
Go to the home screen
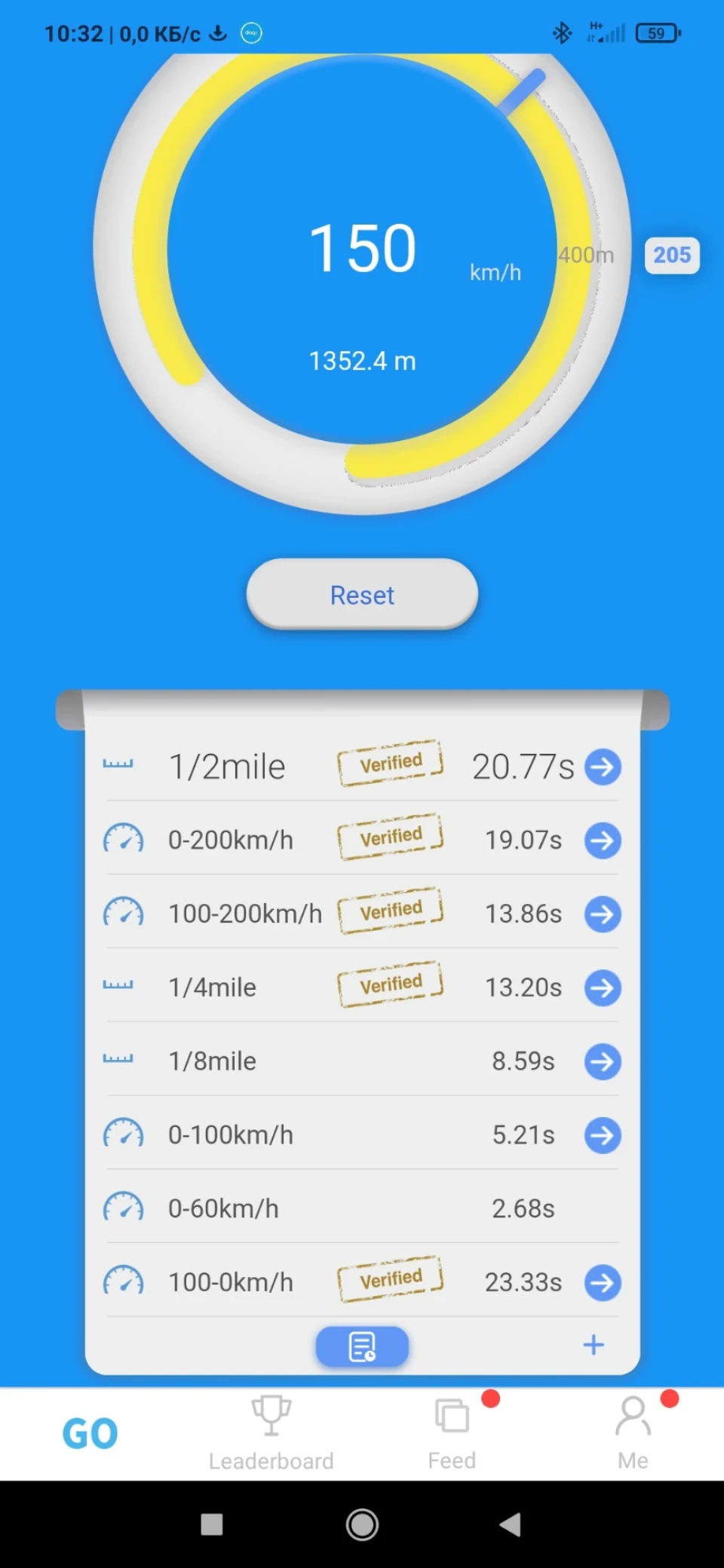pyautogui.click(x=362, y=1524)
